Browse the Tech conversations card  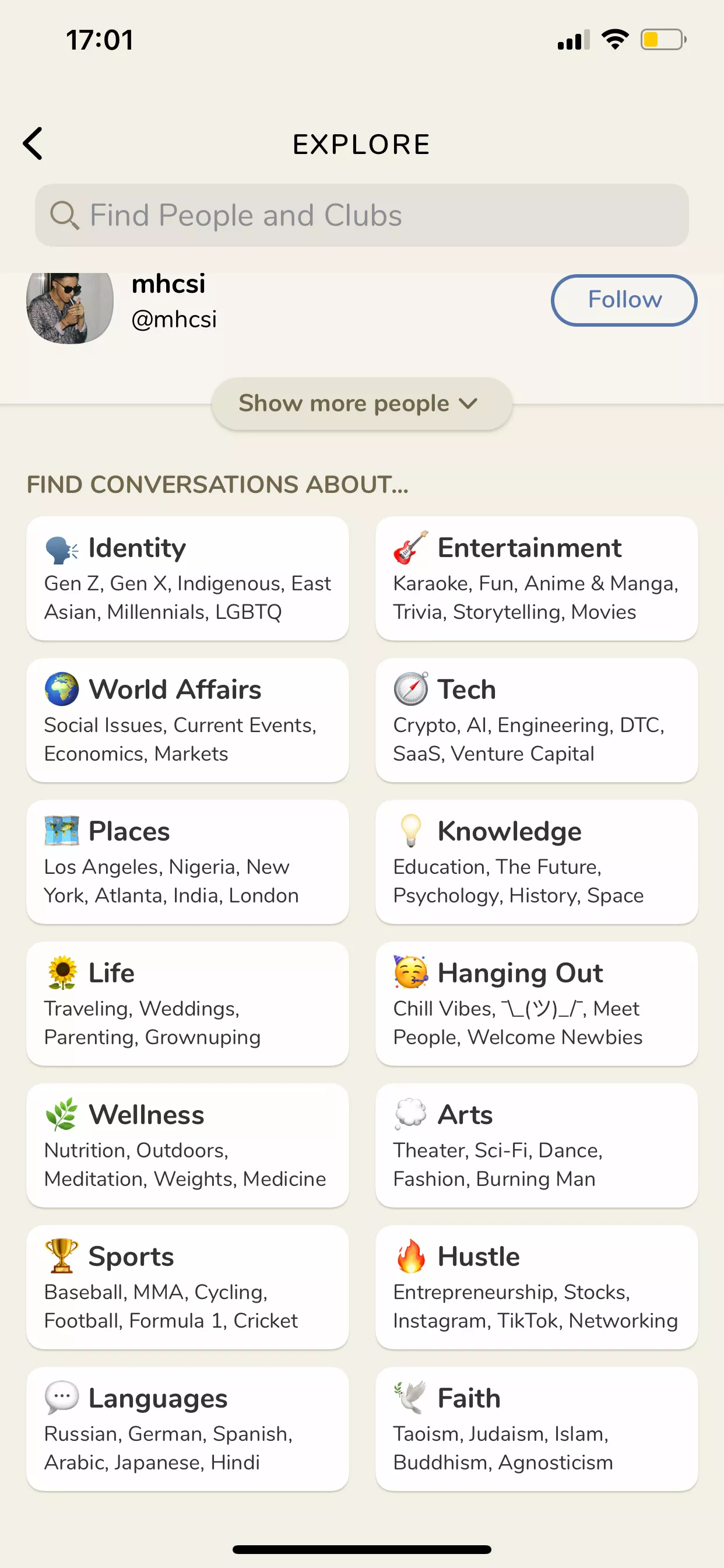537,720
